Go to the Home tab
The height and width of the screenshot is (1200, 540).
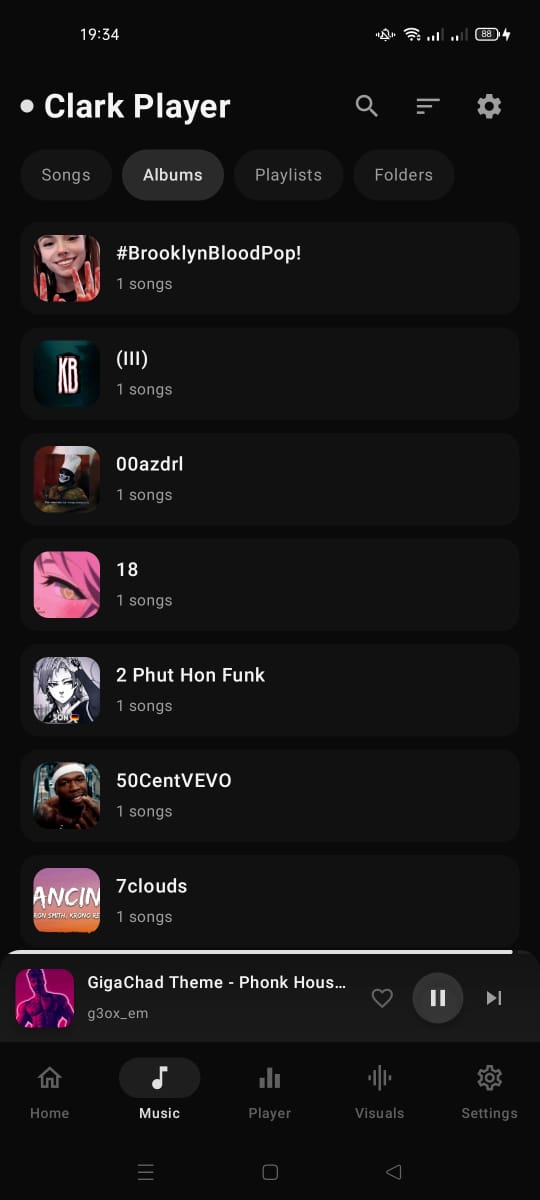[x=49, y=1090]
